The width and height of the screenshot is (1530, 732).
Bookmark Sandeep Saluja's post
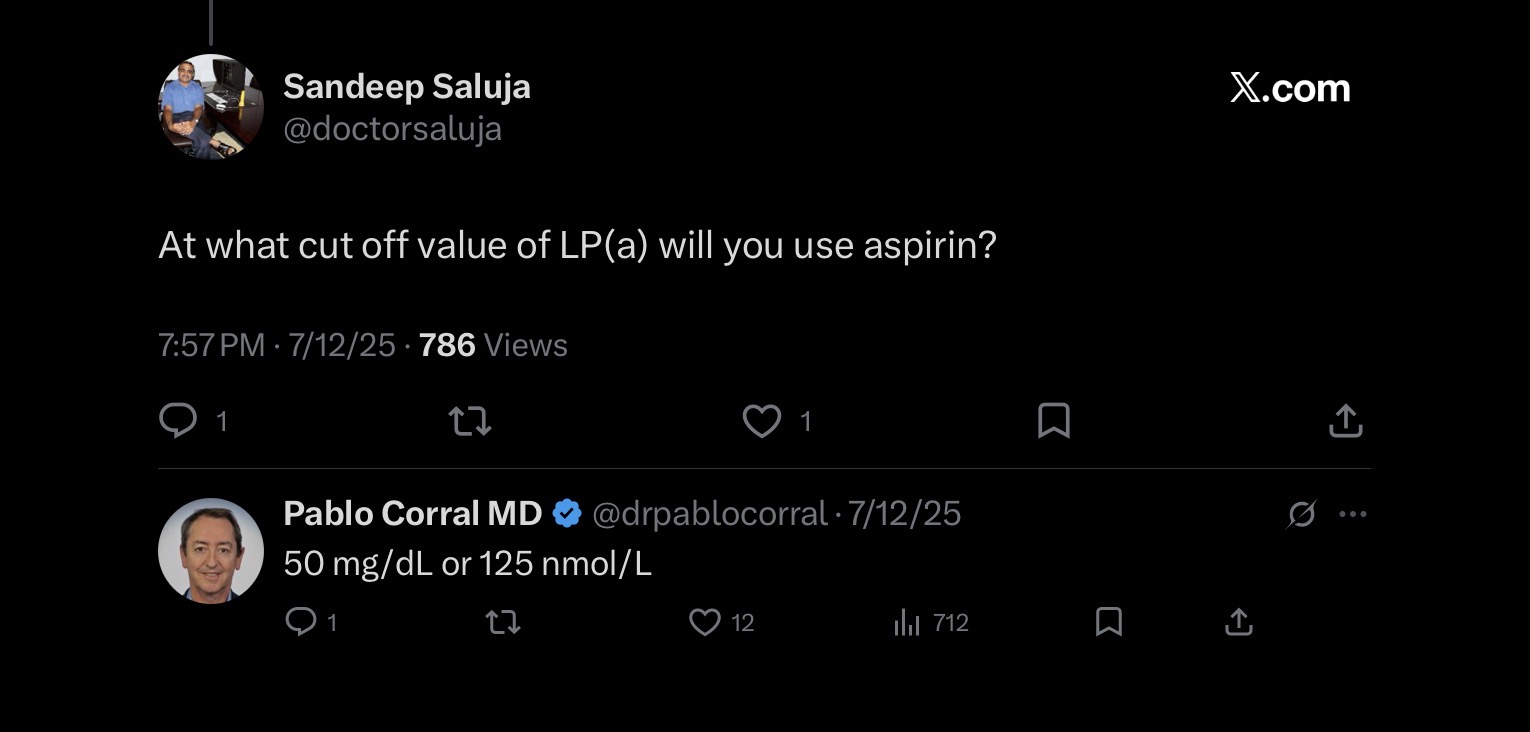[1054, 421]
